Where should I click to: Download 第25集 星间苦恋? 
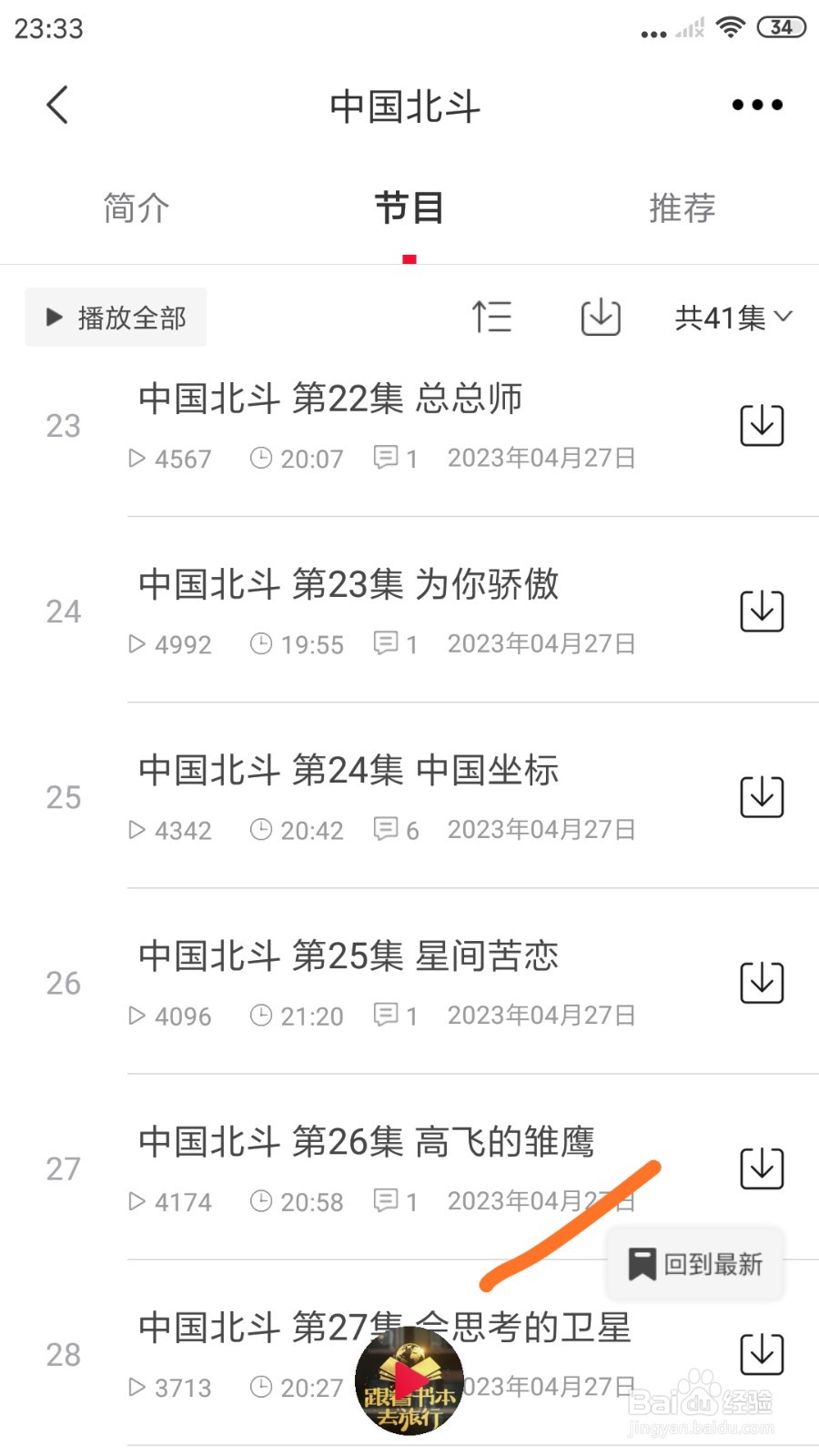tap(762, 982)
